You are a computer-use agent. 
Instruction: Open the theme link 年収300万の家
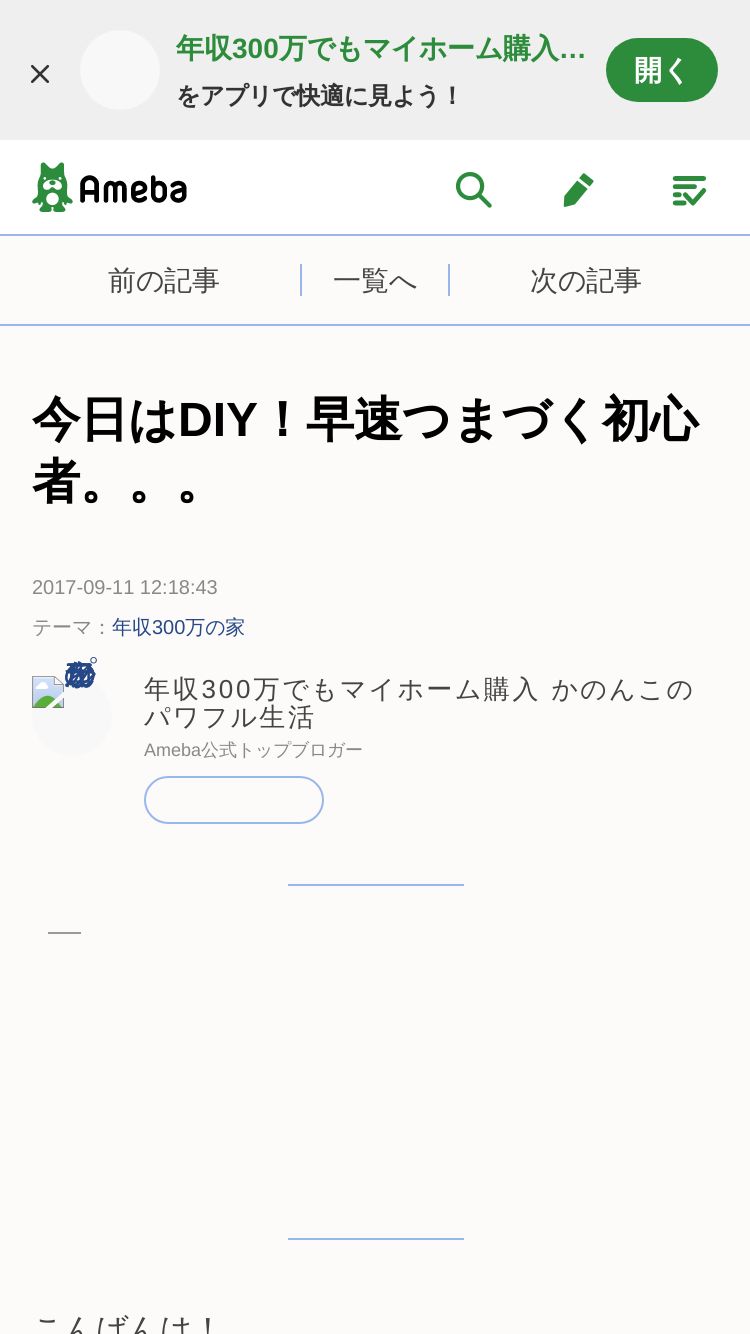coord(178,627)
